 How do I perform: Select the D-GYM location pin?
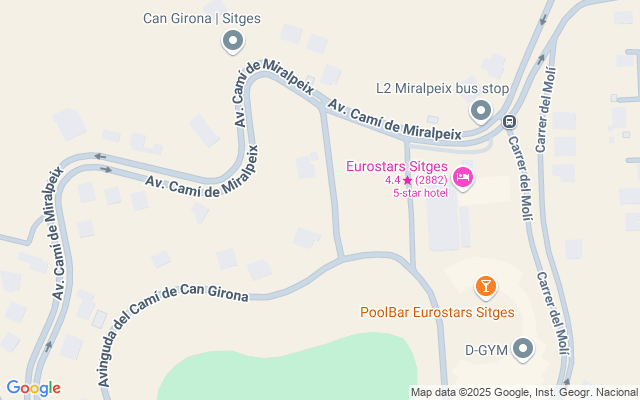click(526, 349)
